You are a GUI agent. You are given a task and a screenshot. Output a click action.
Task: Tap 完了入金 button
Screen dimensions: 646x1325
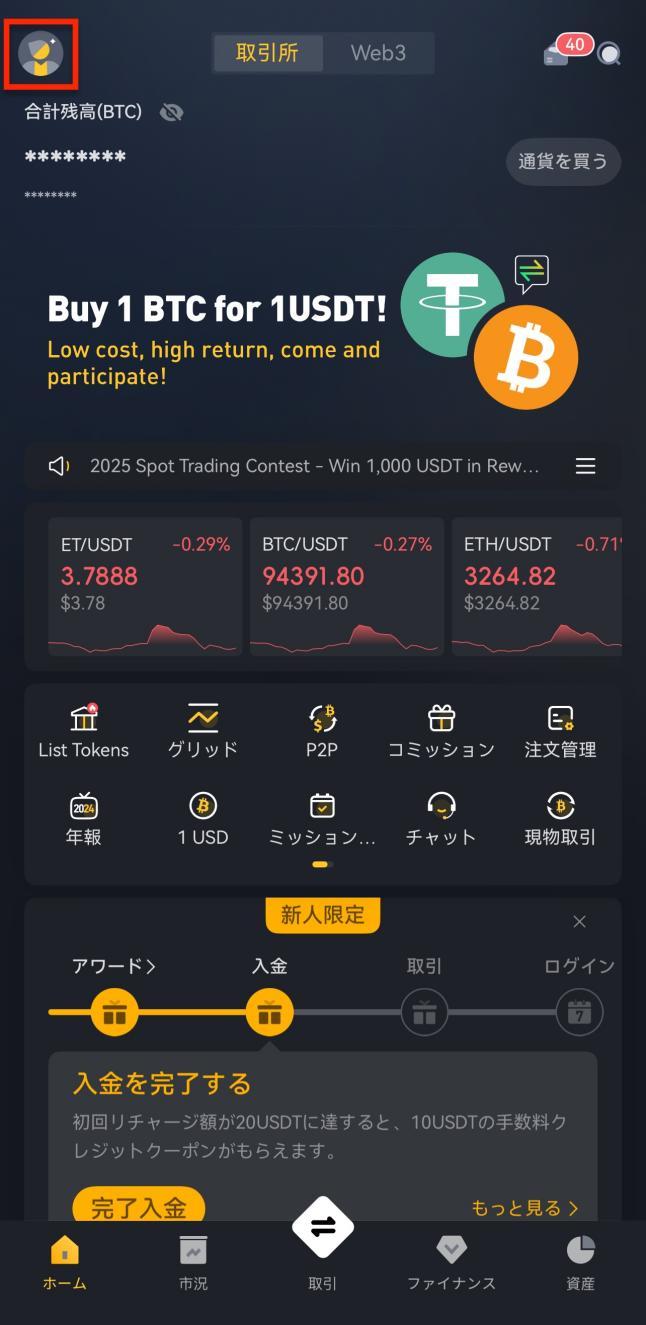point(139,1207)
